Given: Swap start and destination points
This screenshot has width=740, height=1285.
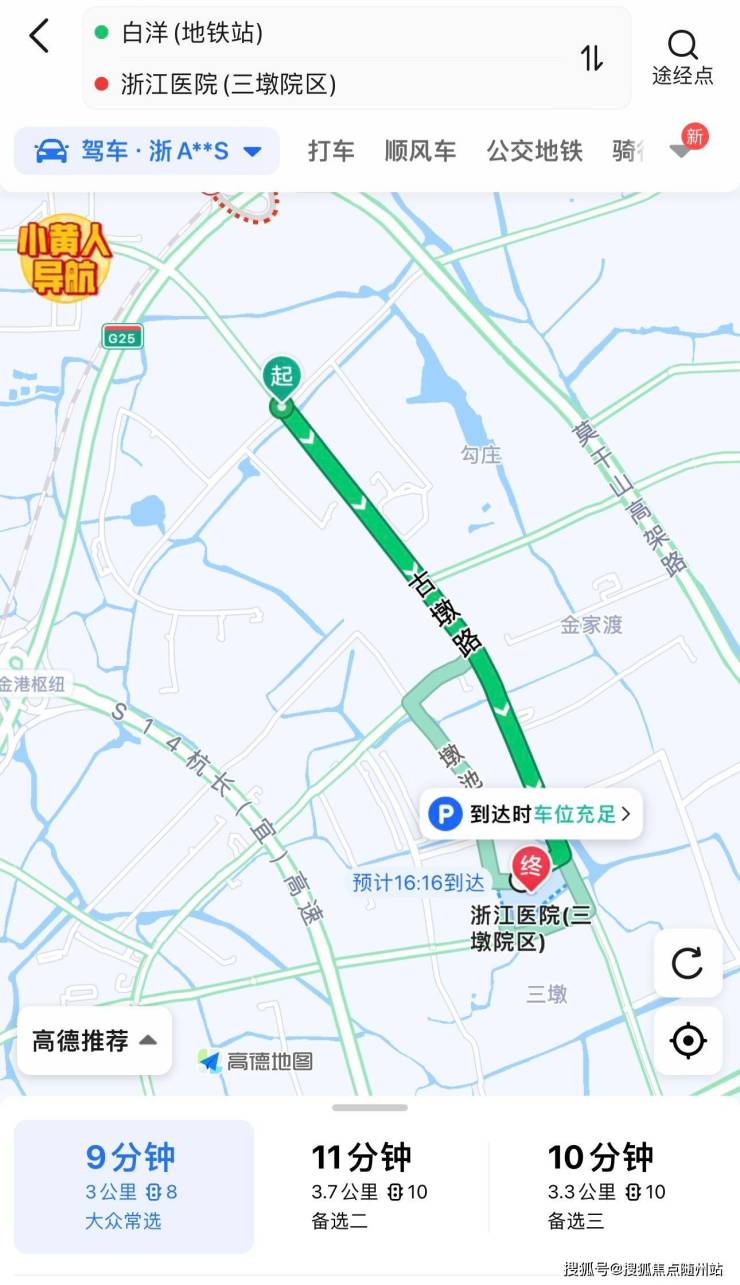Looking at the screenshot, I should (x=592, y=58).
